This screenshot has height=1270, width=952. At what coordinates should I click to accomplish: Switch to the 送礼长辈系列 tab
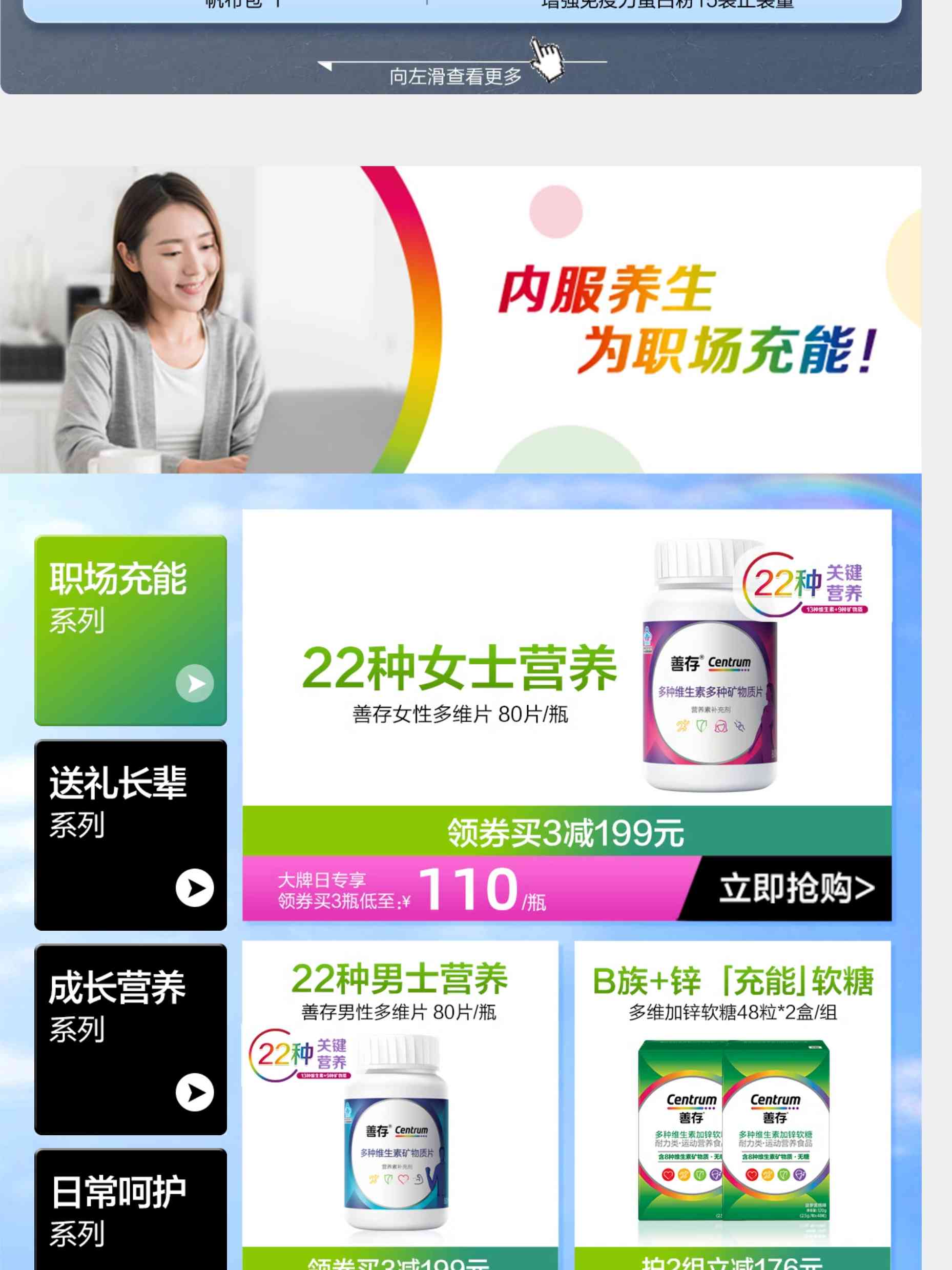130,834
